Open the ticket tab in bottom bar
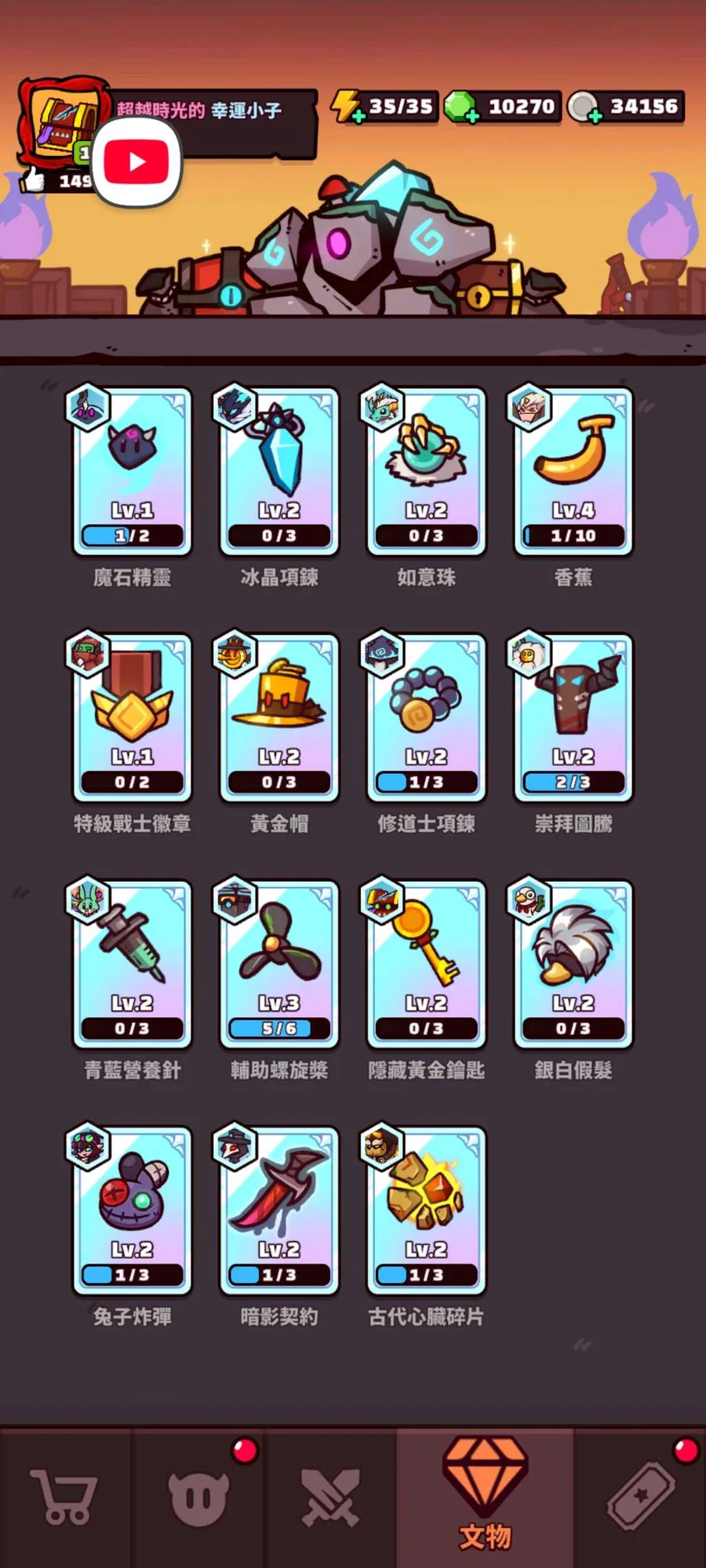This screenshot has height=1568, width=706. pos(640,1497)
